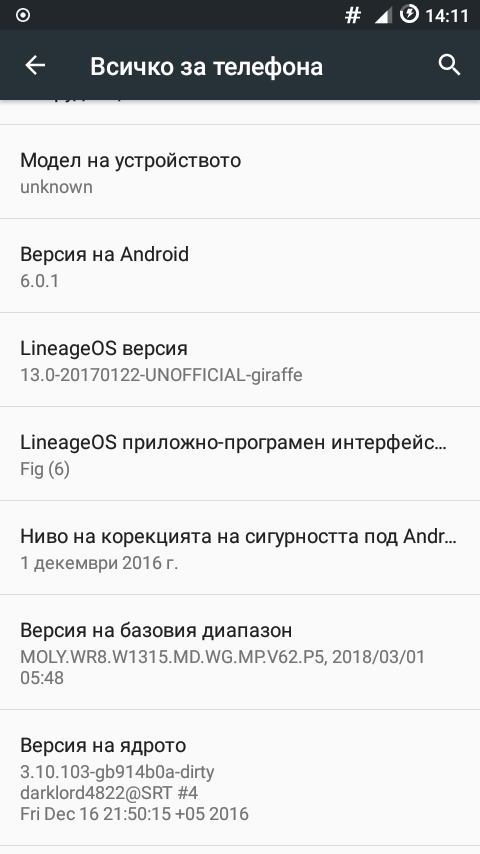The image size is (480, 854).
Task: Open the LineageOS версия entry
Action: (x=240, y=360)
